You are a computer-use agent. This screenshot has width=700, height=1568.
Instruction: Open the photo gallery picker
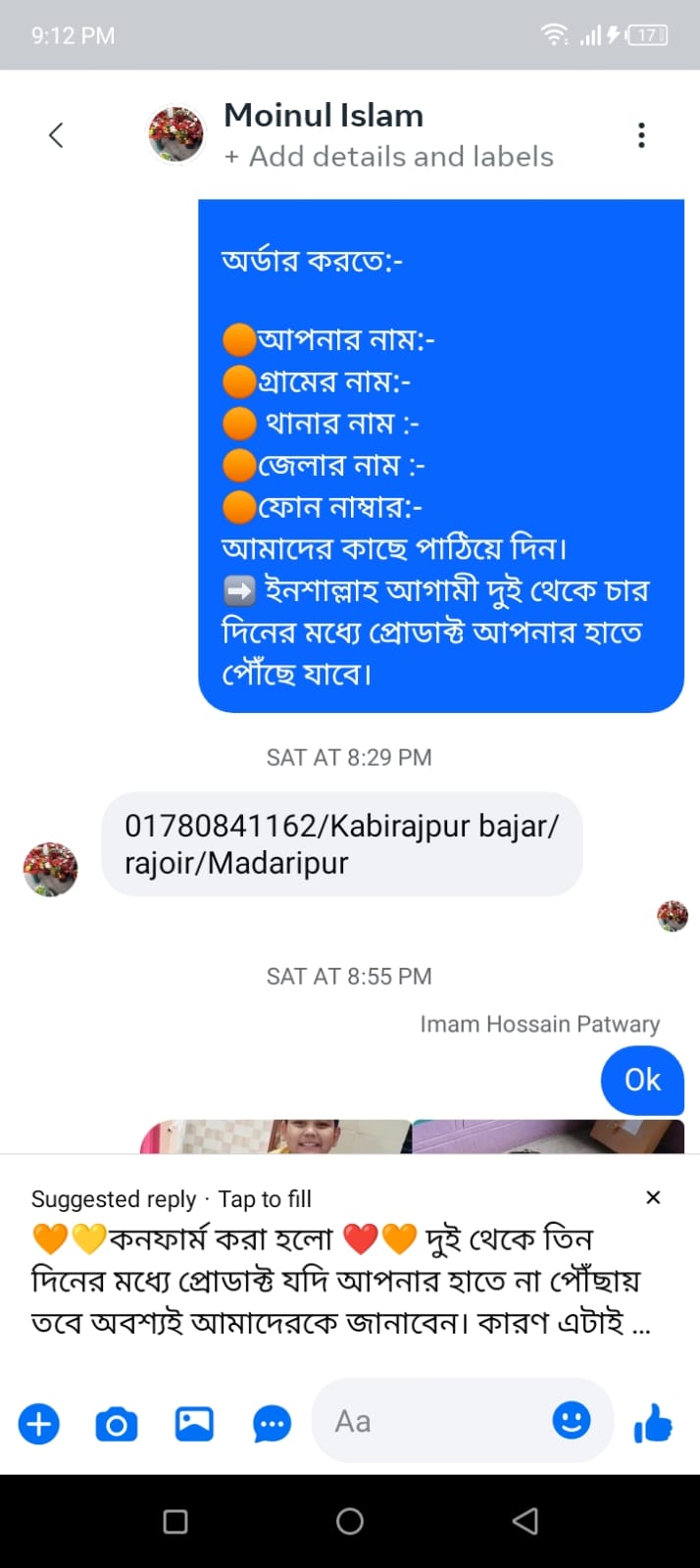[x=194, y=1424]
